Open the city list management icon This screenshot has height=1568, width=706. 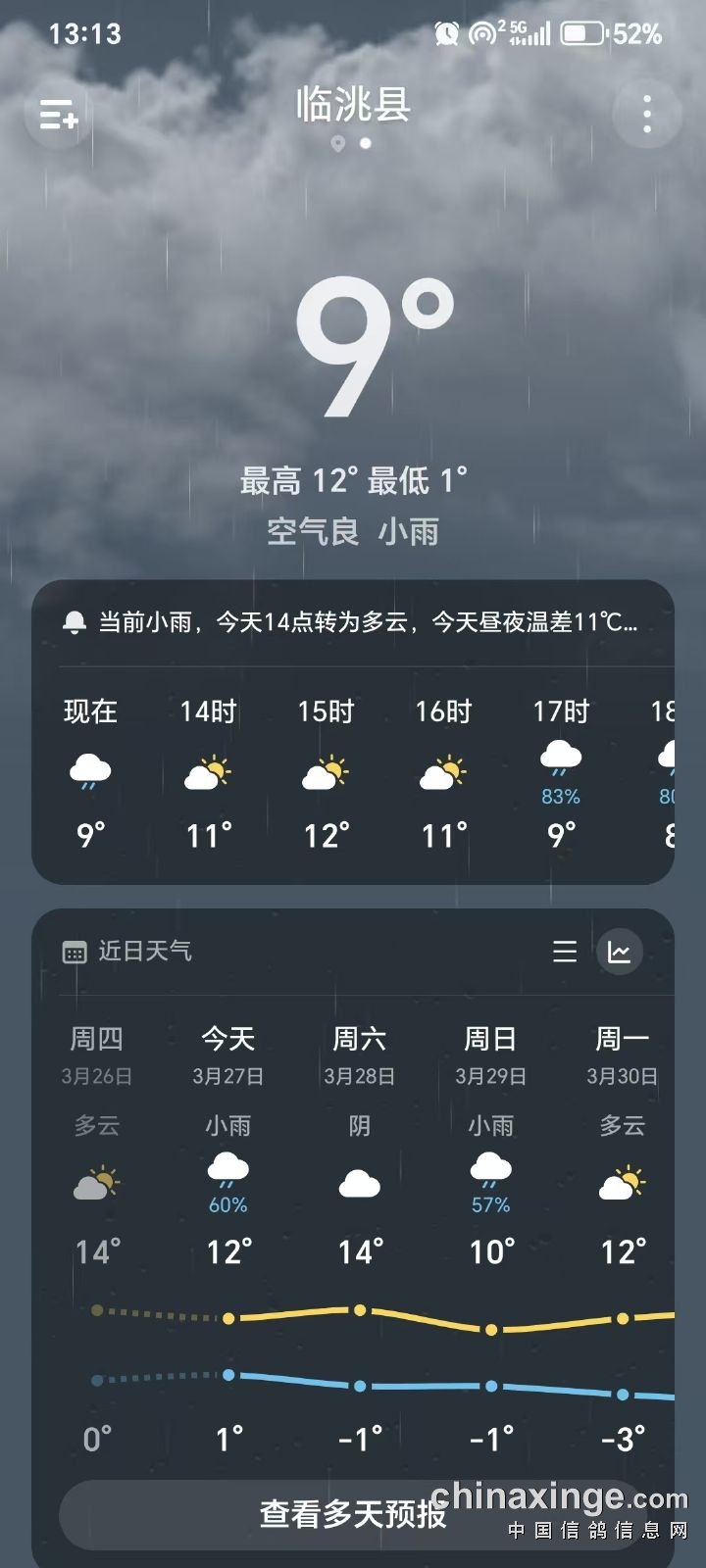click(x=58, y=115)
